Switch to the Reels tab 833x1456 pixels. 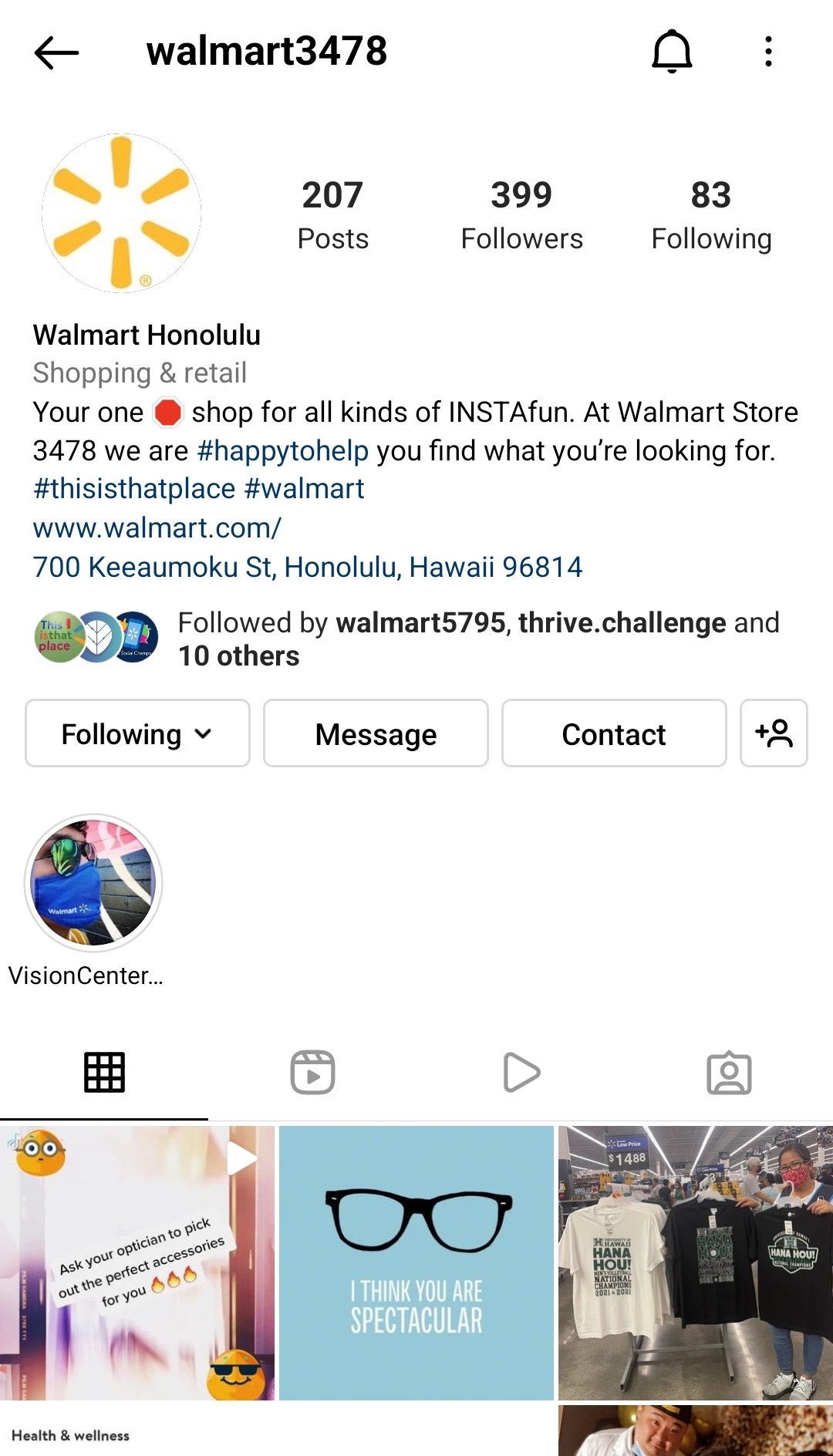pos(312,1072)
